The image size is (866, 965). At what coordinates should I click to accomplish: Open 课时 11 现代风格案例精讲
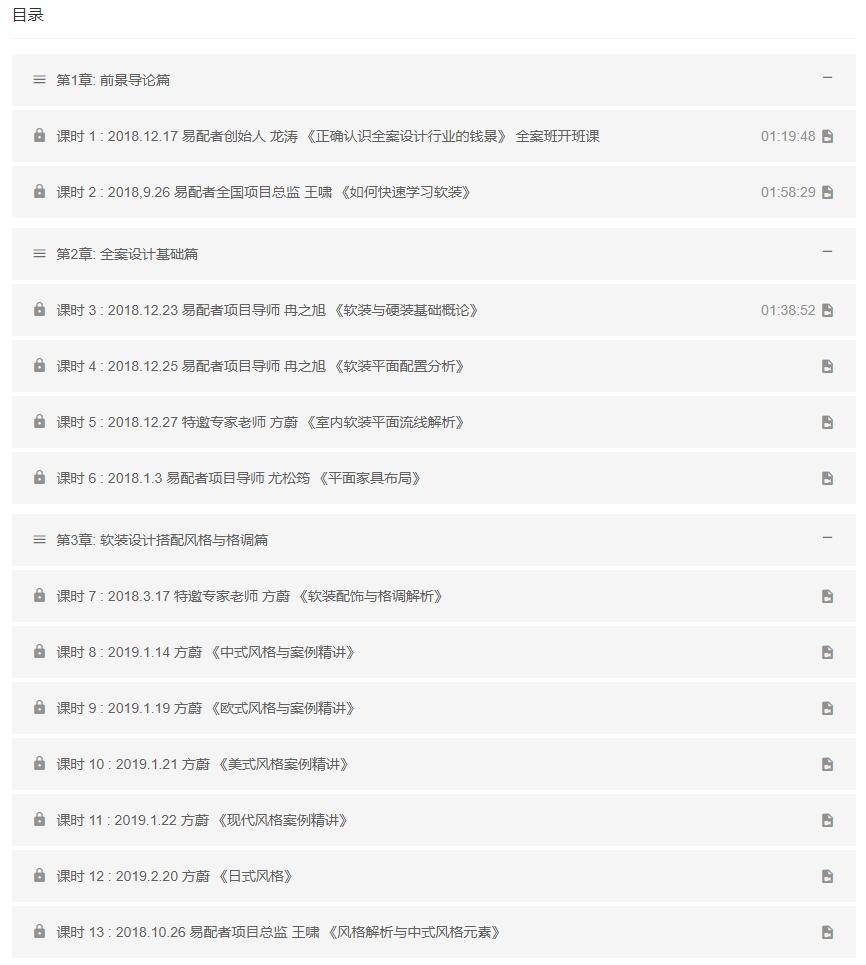[202, 820]
